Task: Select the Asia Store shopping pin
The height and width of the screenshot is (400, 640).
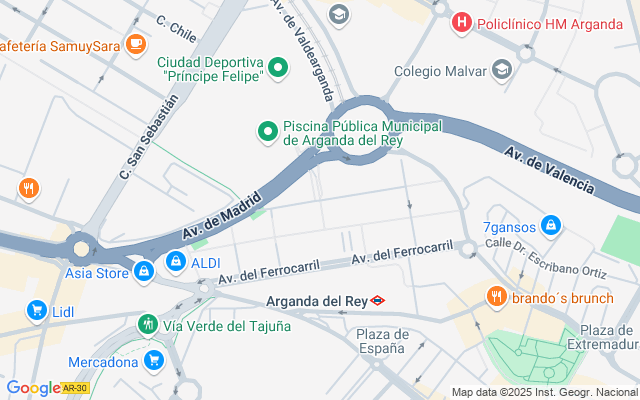Action: tap(144, 270)
